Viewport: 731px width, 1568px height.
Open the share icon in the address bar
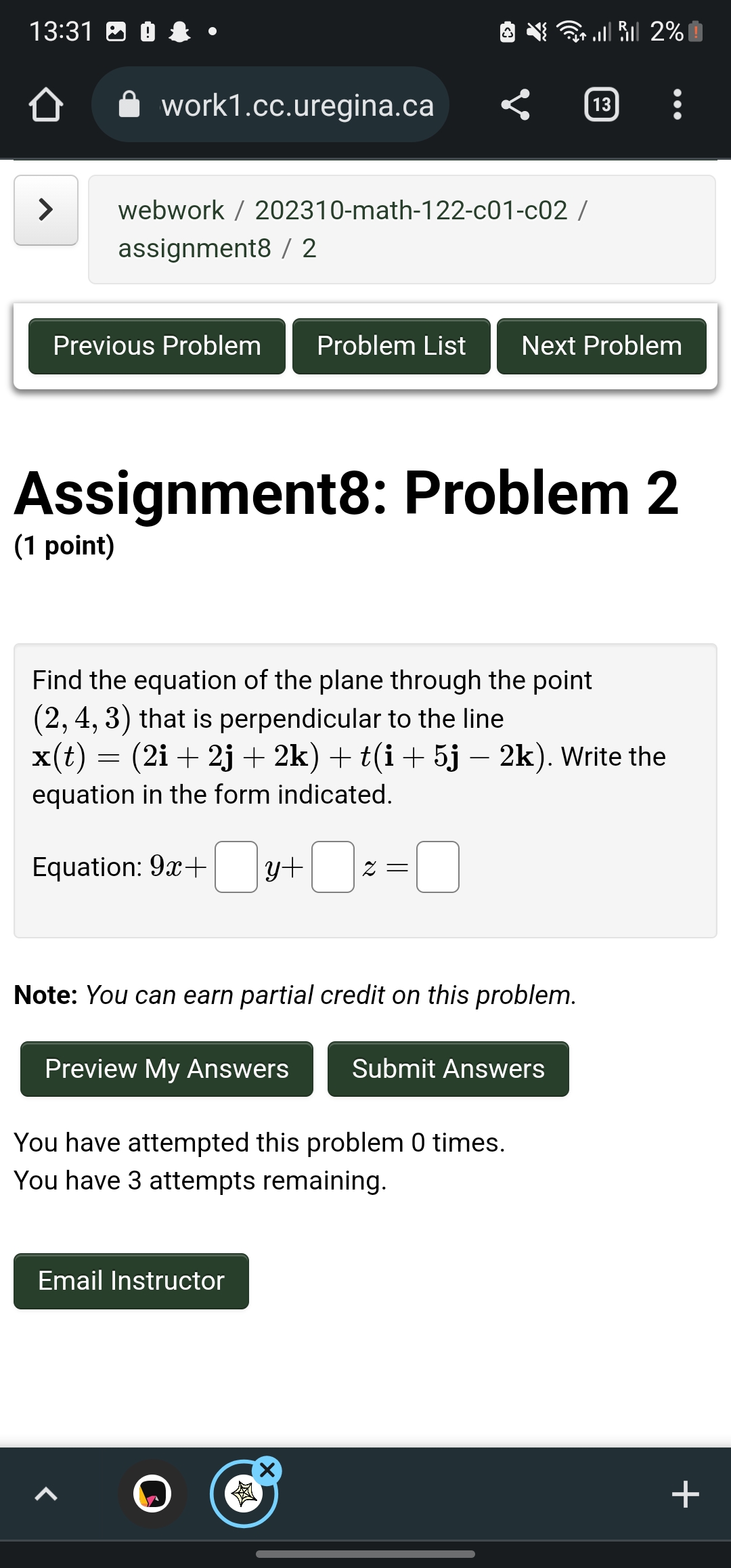pos(516,104)
